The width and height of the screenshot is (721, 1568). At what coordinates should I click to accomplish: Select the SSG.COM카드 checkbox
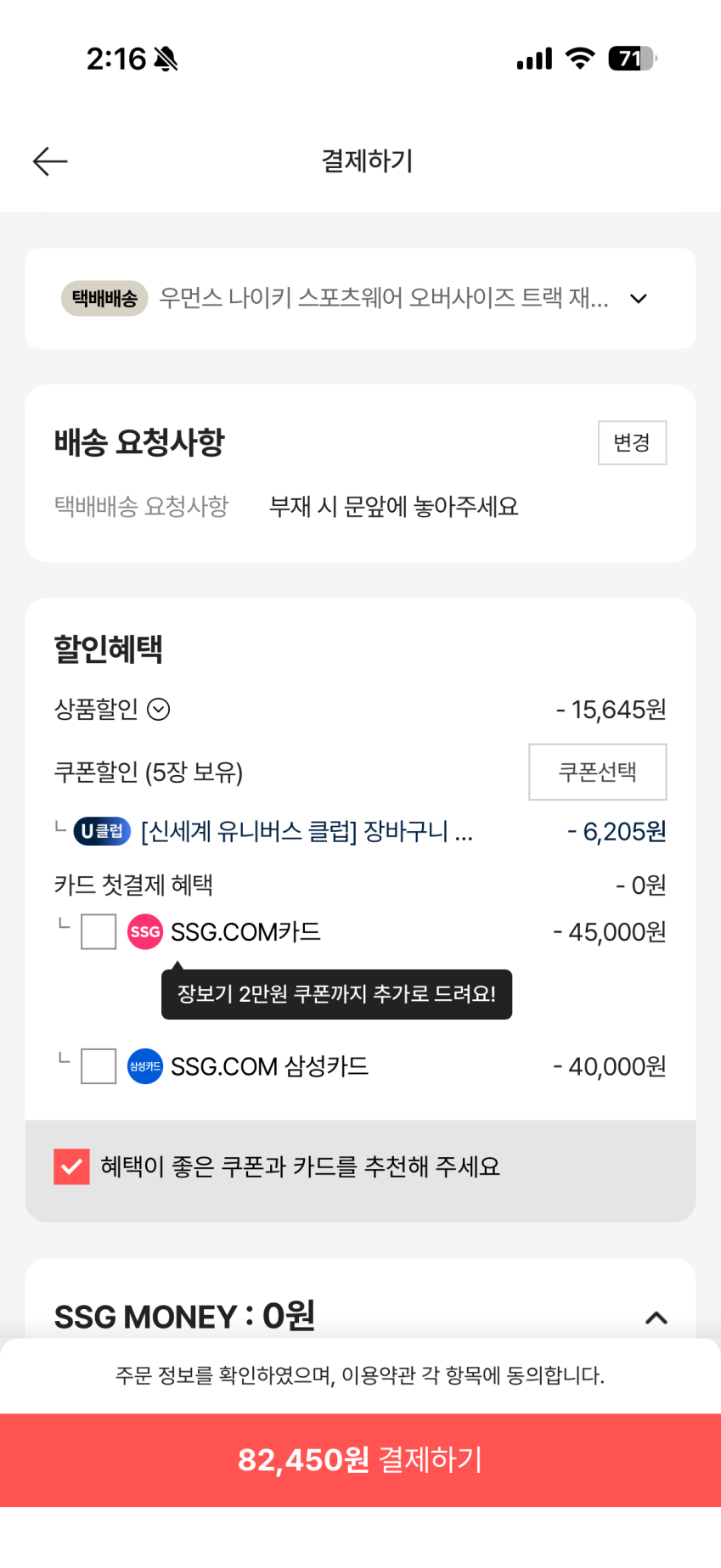(x=99, y=931)
